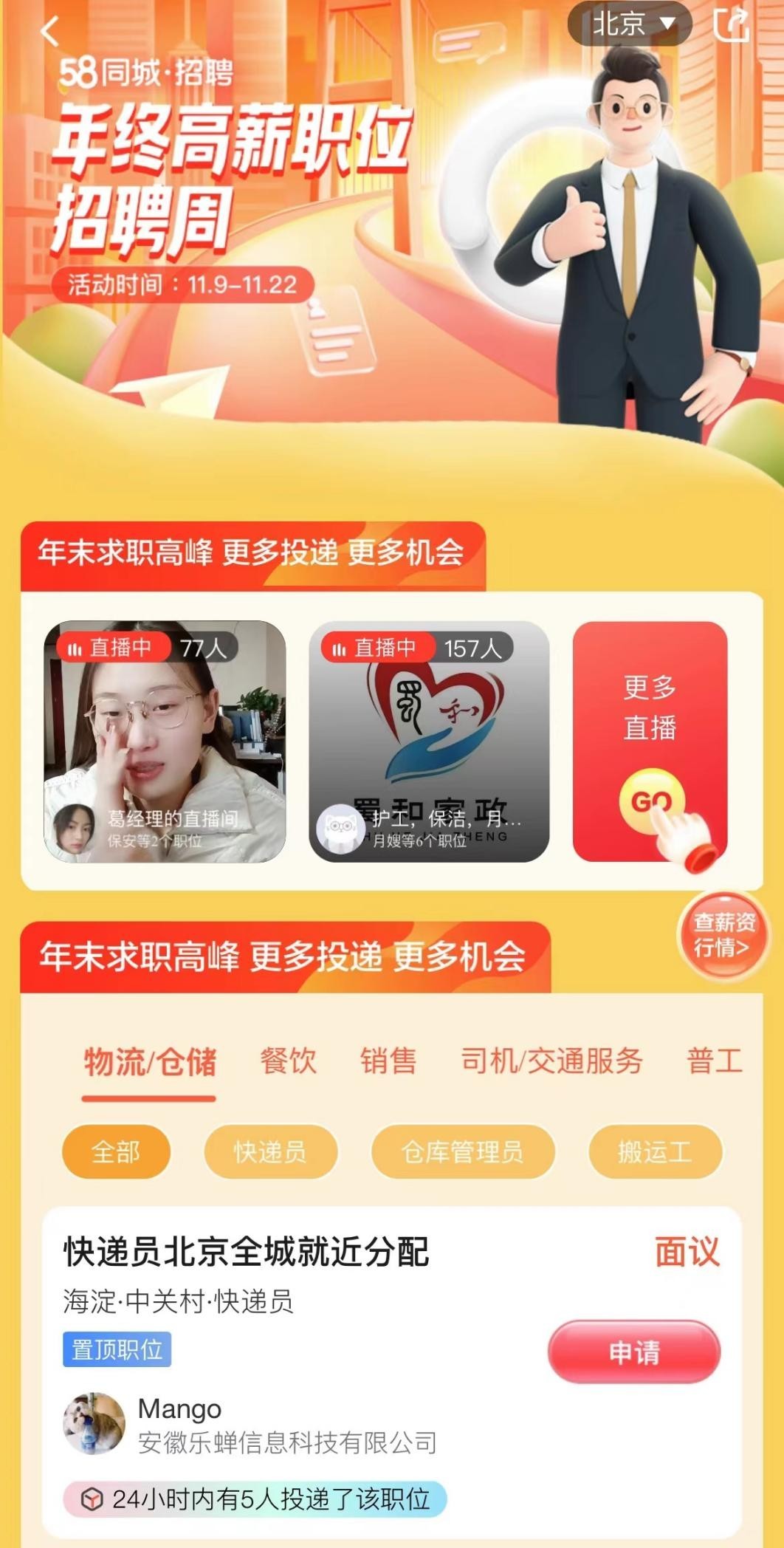Tap 更多直播 GO card

pos(650,742)
